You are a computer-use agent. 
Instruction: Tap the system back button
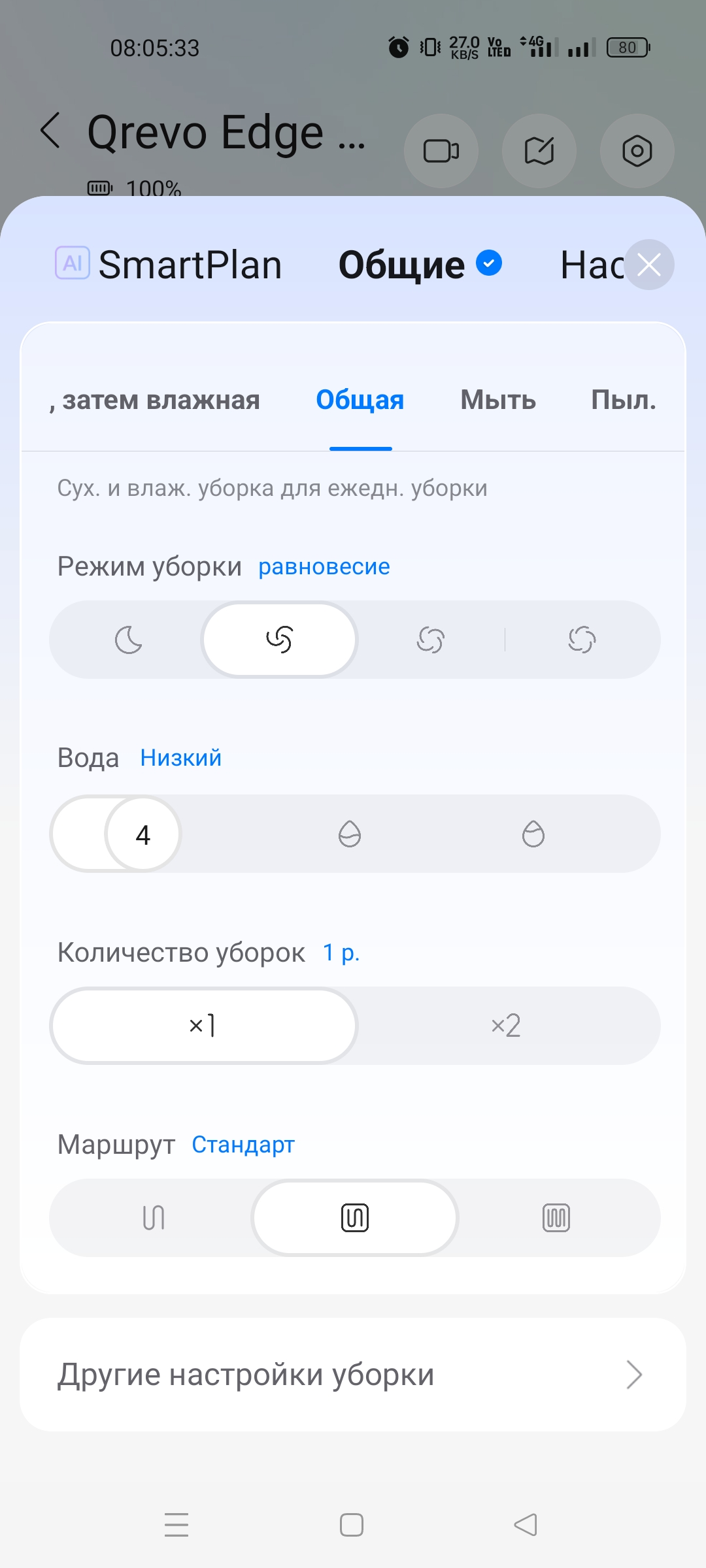(526, 1525)
